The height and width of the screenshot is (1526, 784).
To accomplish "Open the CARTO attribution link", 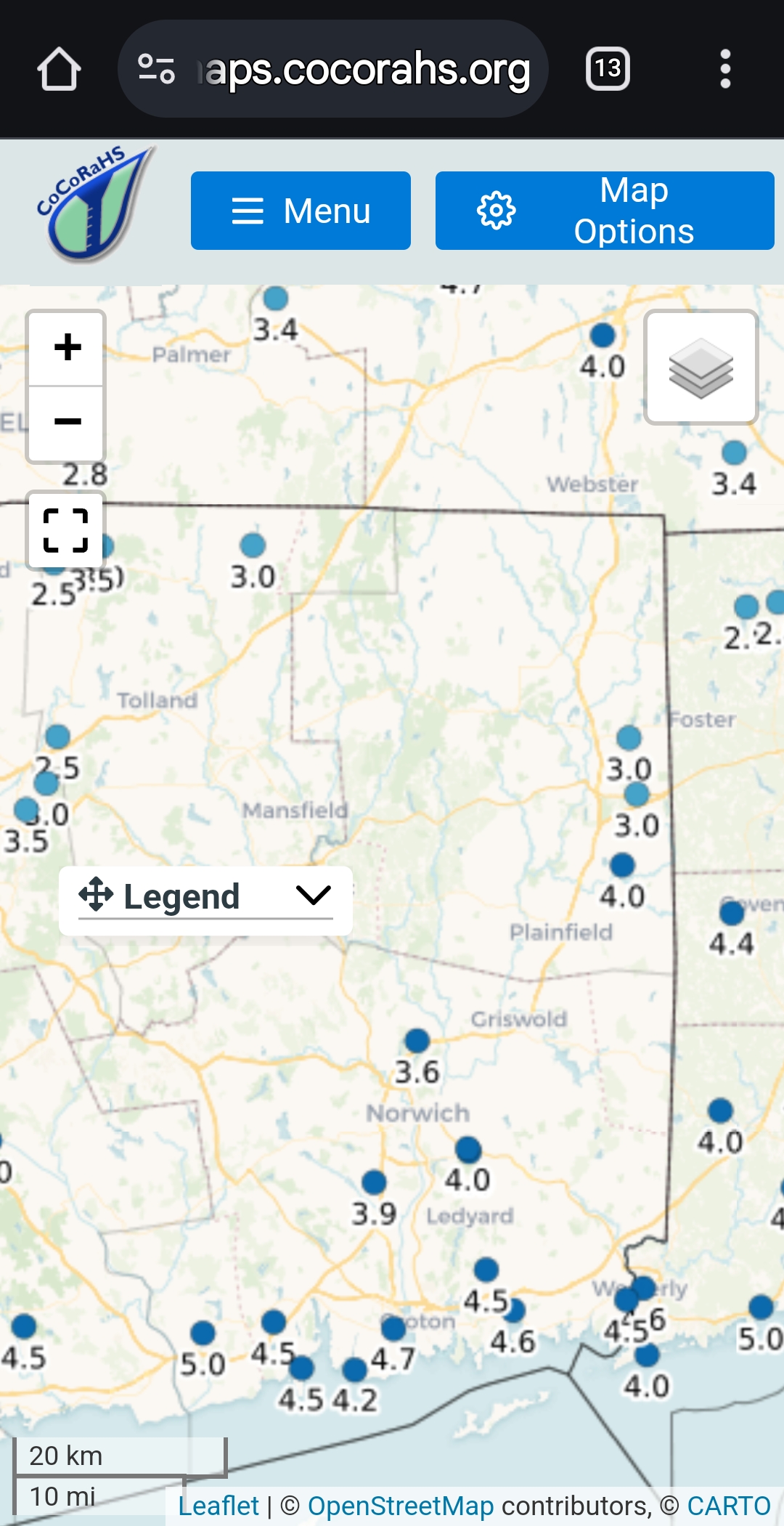I will coord(729,1506).
